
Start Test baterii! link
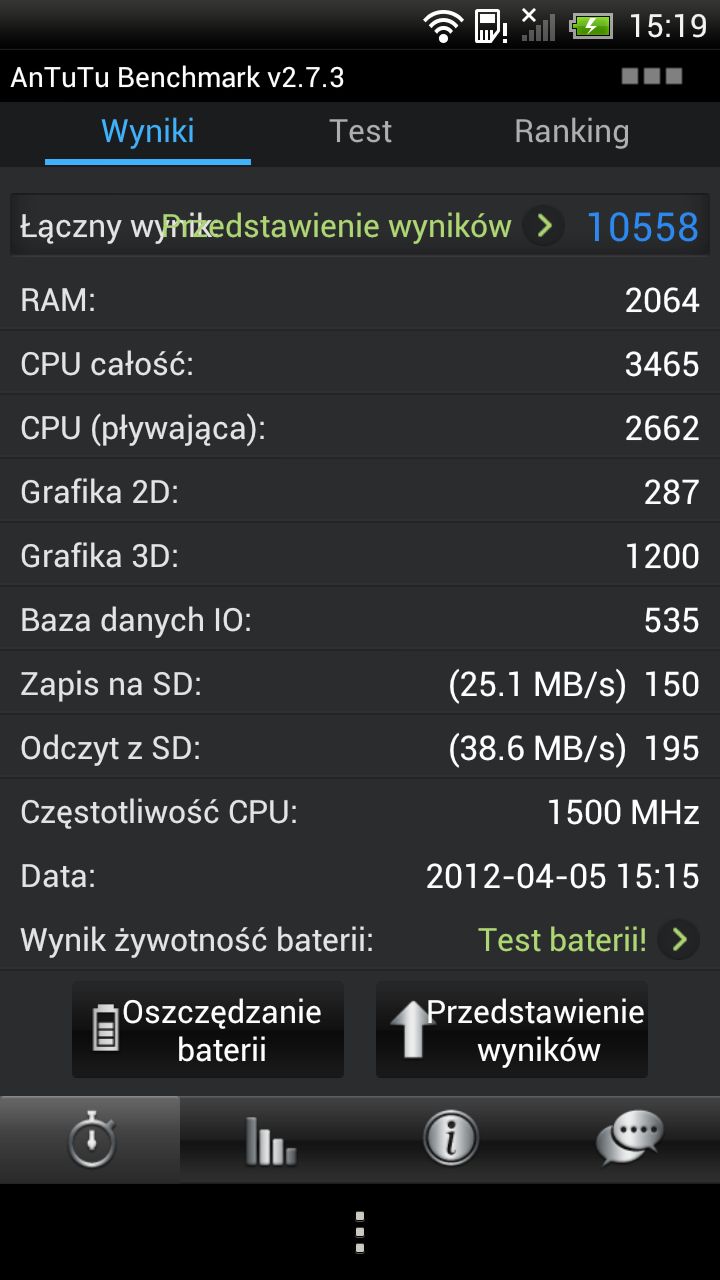[x=585, y=940]
